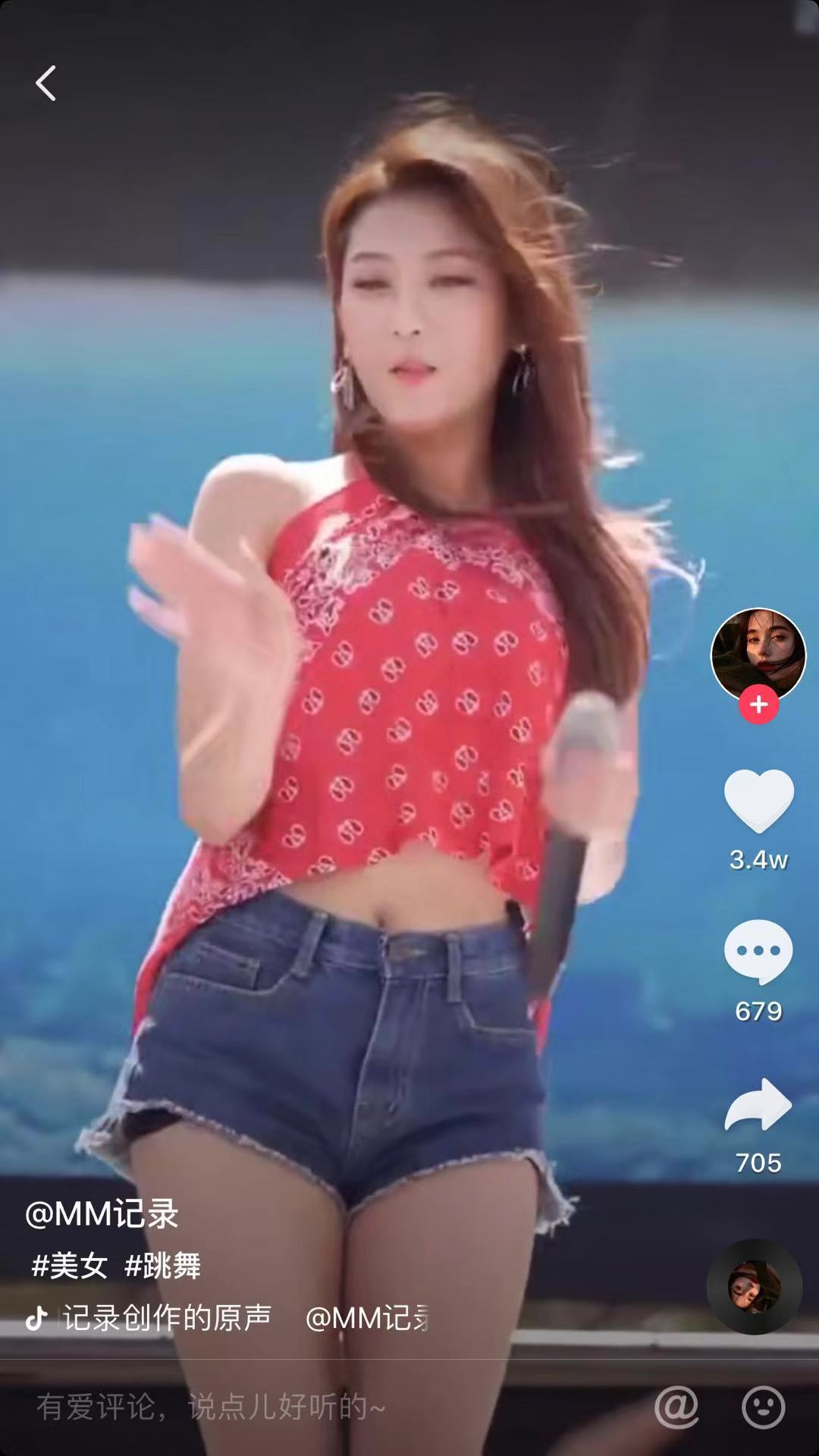Open the comments section
Viewport: 819px width, 1456px height.
point(758,952)
